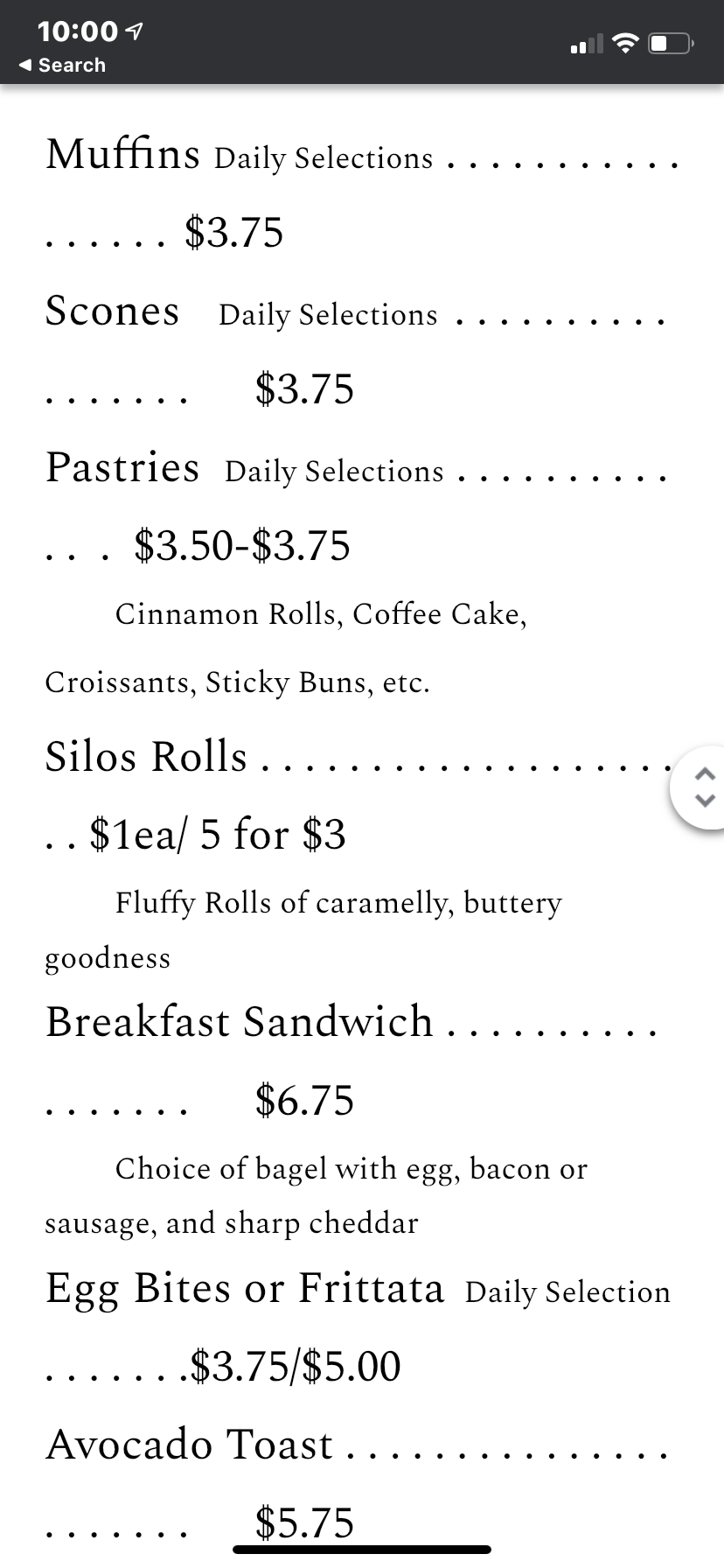This screenshot has height=1568, width=724.
Task: Tap the up-down arrows scroll handle
Action: 700,787
